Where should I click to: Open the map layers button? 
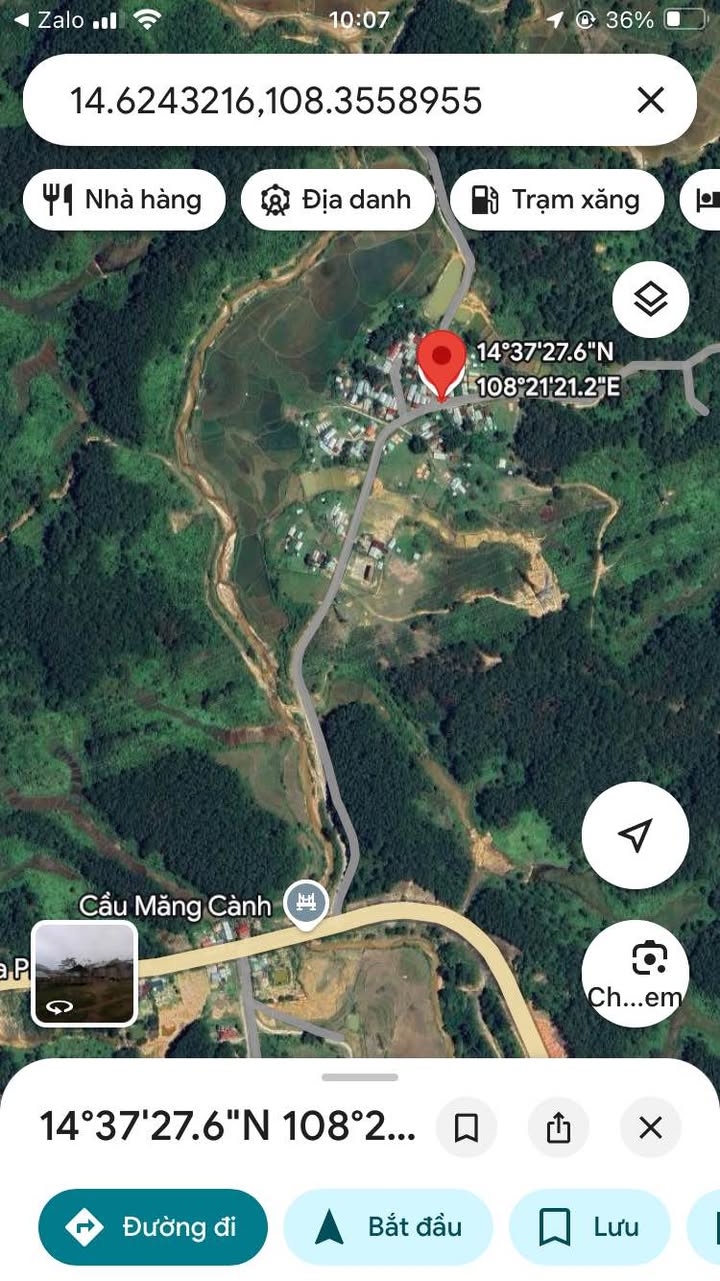pyautogui.click(x=650, y=298)
